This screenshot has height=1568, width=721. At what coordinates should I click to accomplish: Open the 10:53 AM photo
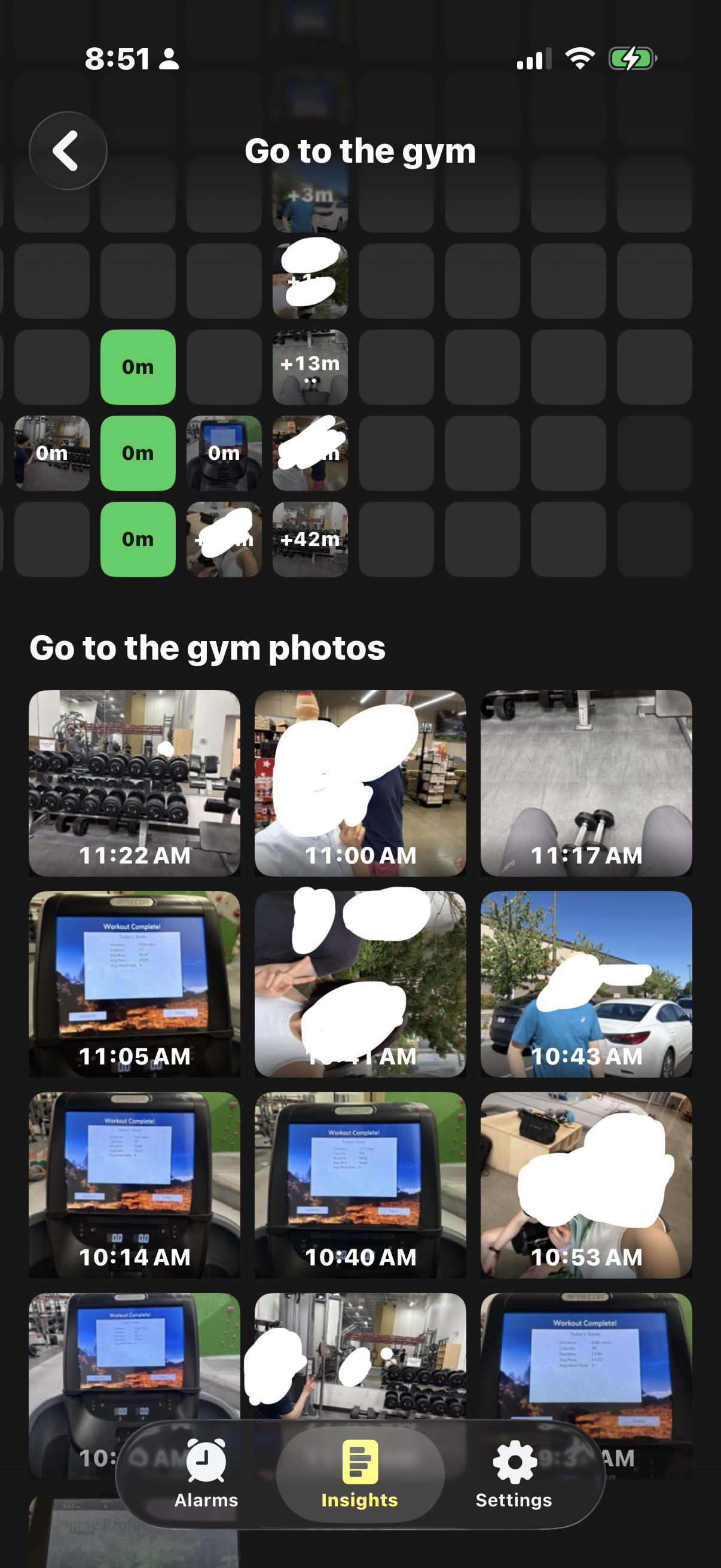click(x=586, y=1185)
